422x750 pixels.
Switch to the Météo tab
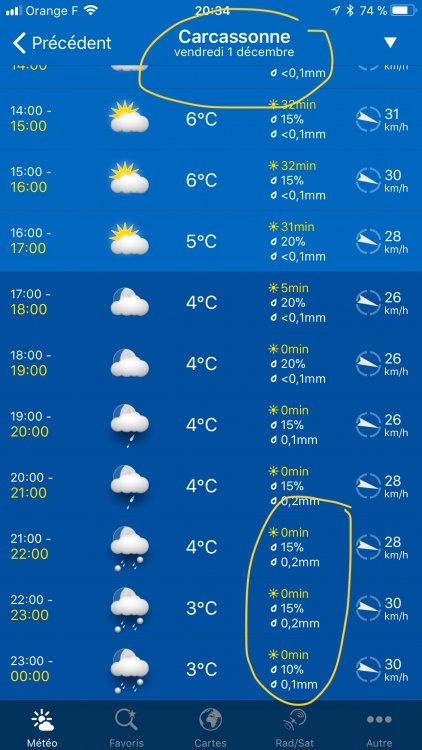click(42, 726)
